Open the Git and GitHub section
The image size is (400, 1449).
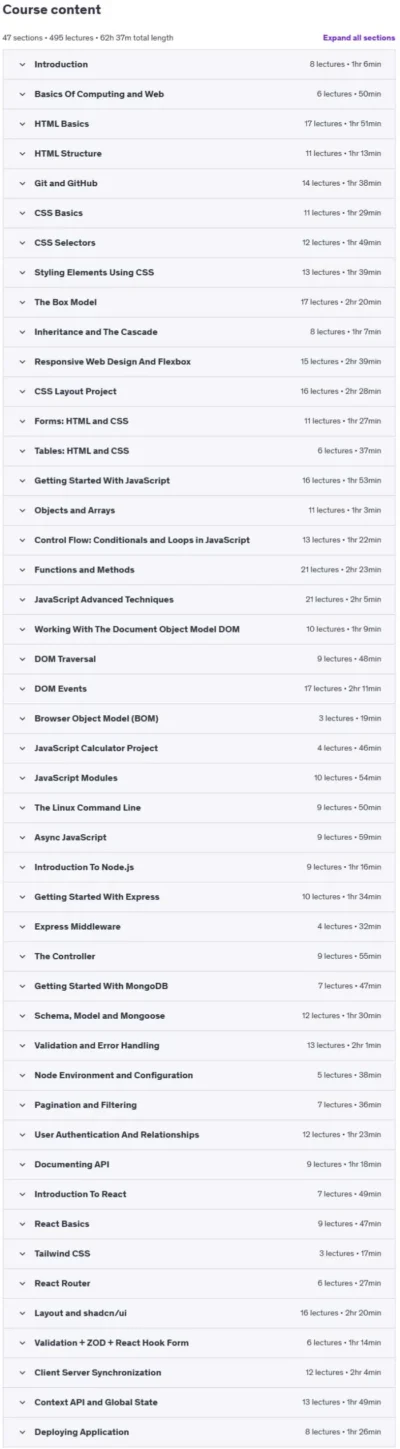(199, 183)
